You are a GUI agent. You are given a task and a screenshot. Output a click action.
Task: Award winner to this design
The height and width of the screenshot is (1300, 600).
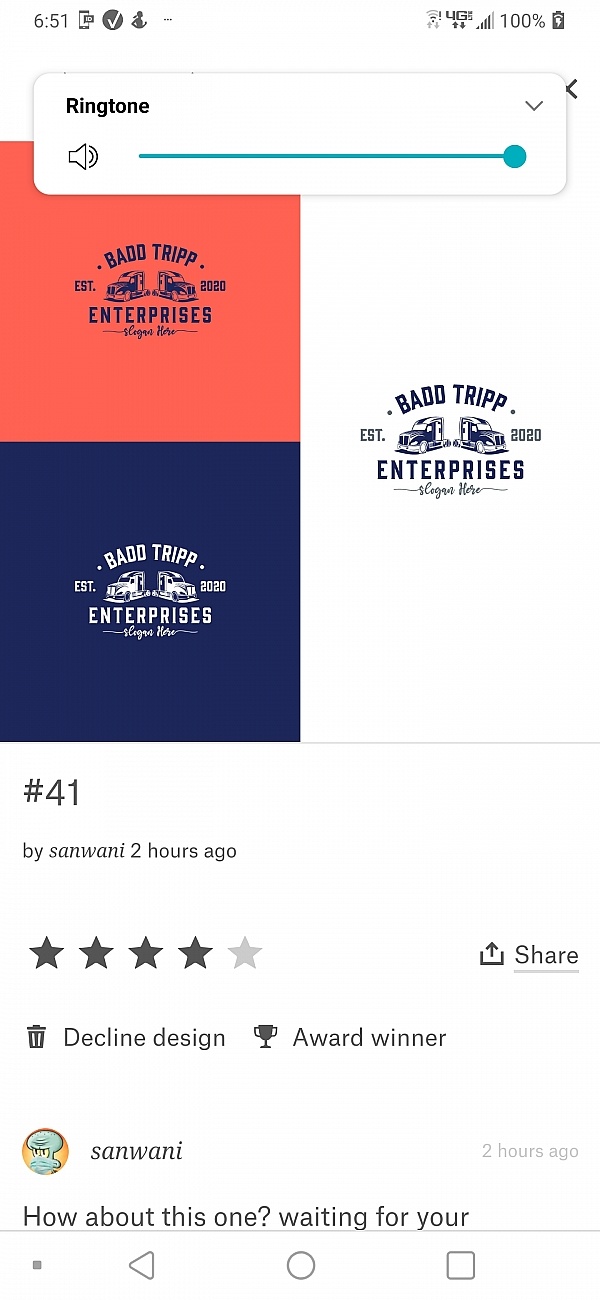tap(350, 1037)
